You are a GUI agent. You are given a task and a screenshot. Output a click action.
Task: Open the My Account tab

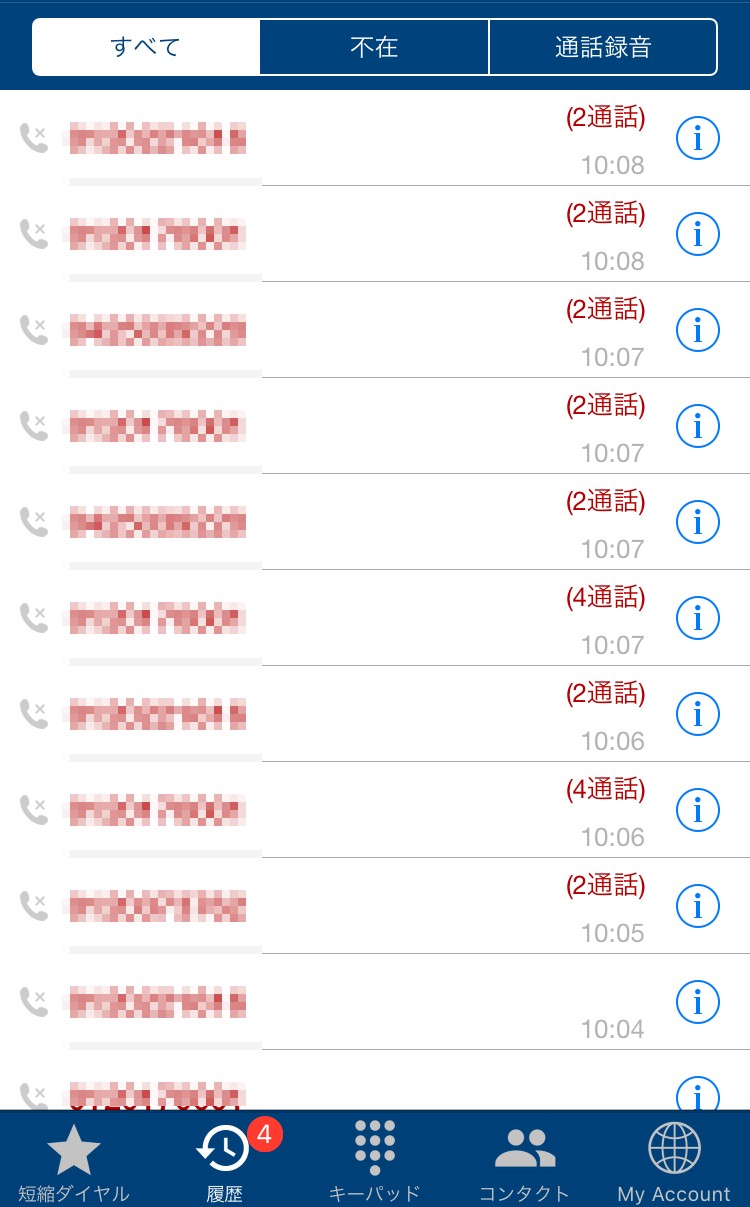point(674,1162)
